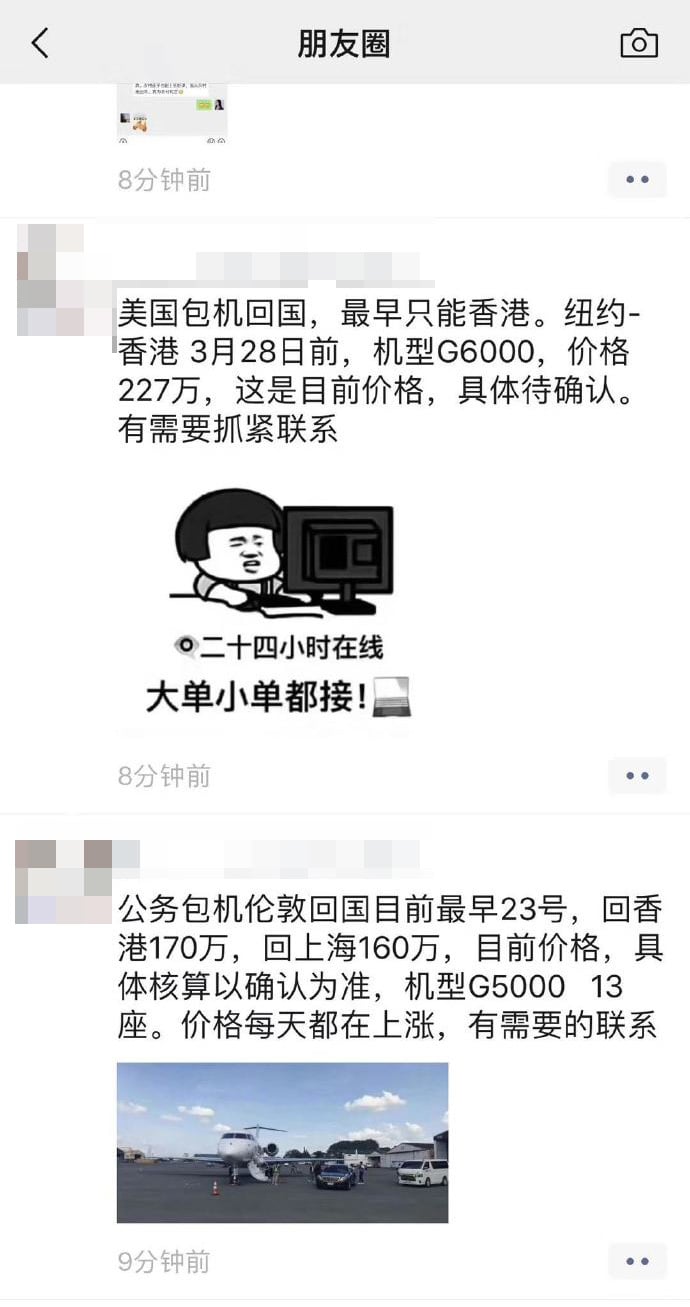Image resolution: width=690 pixels, height=1307 pixels.
Task: Open the like/comment menu under the top post
Action: 637,180
